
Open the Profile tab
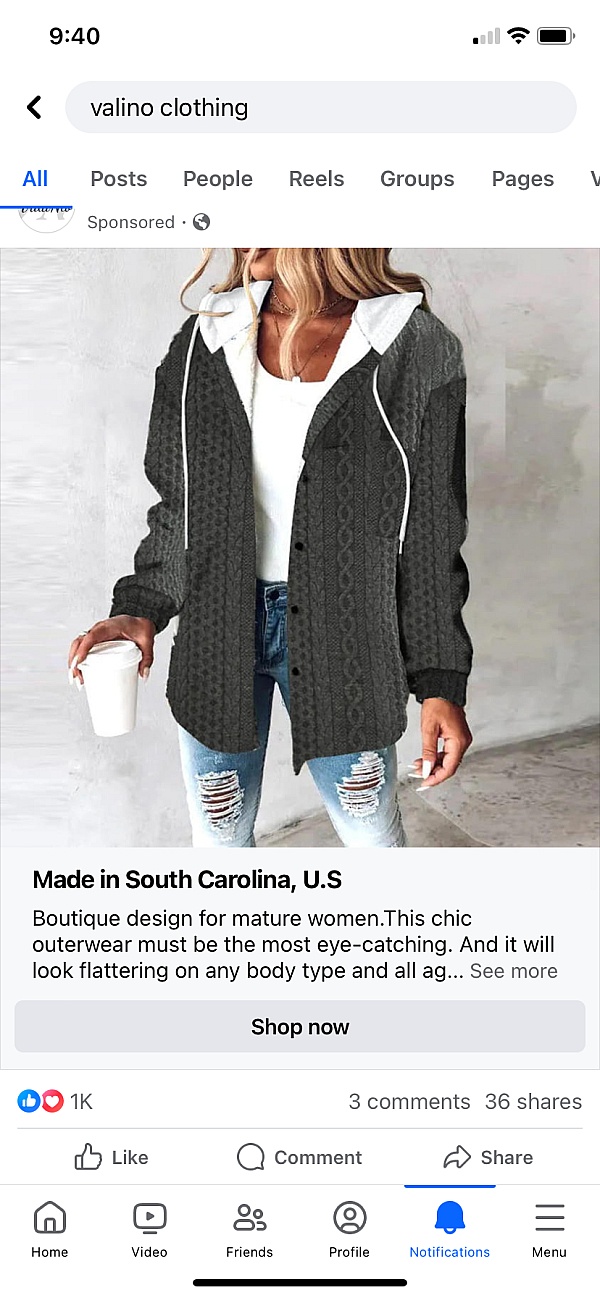click(349, 1229)
